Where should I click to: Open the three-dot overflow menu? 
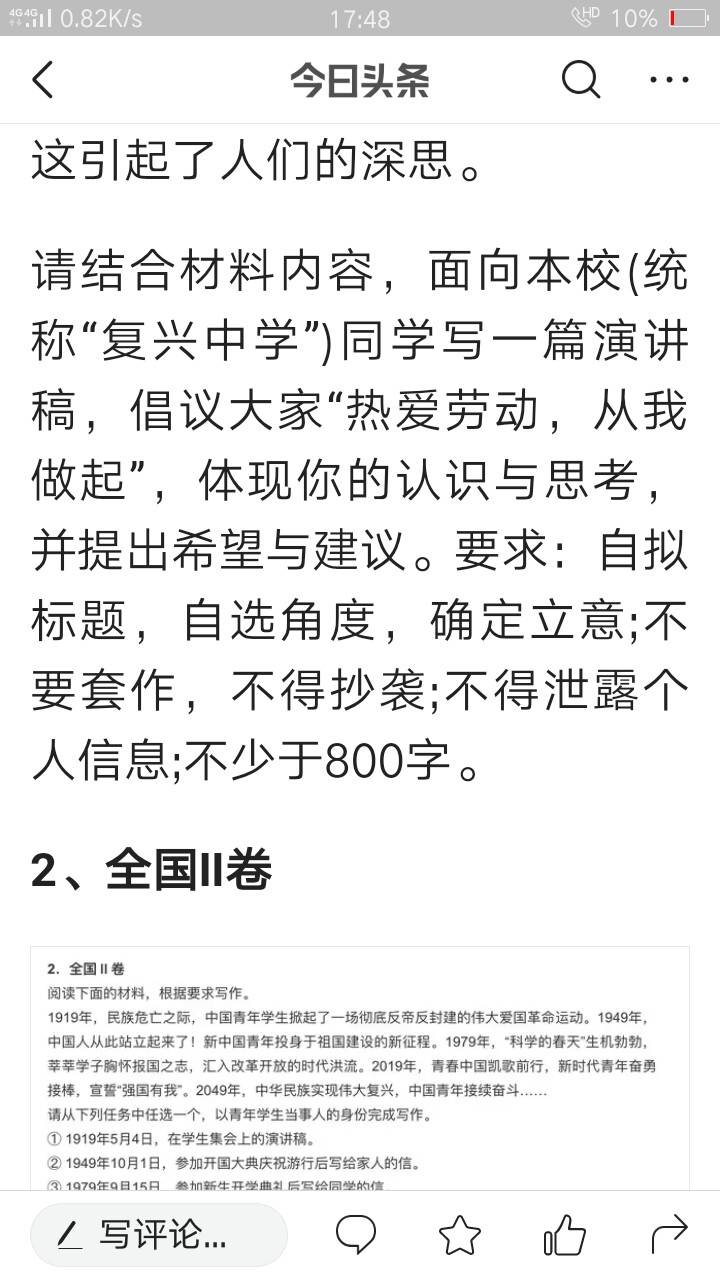click(x=669, y=80)
